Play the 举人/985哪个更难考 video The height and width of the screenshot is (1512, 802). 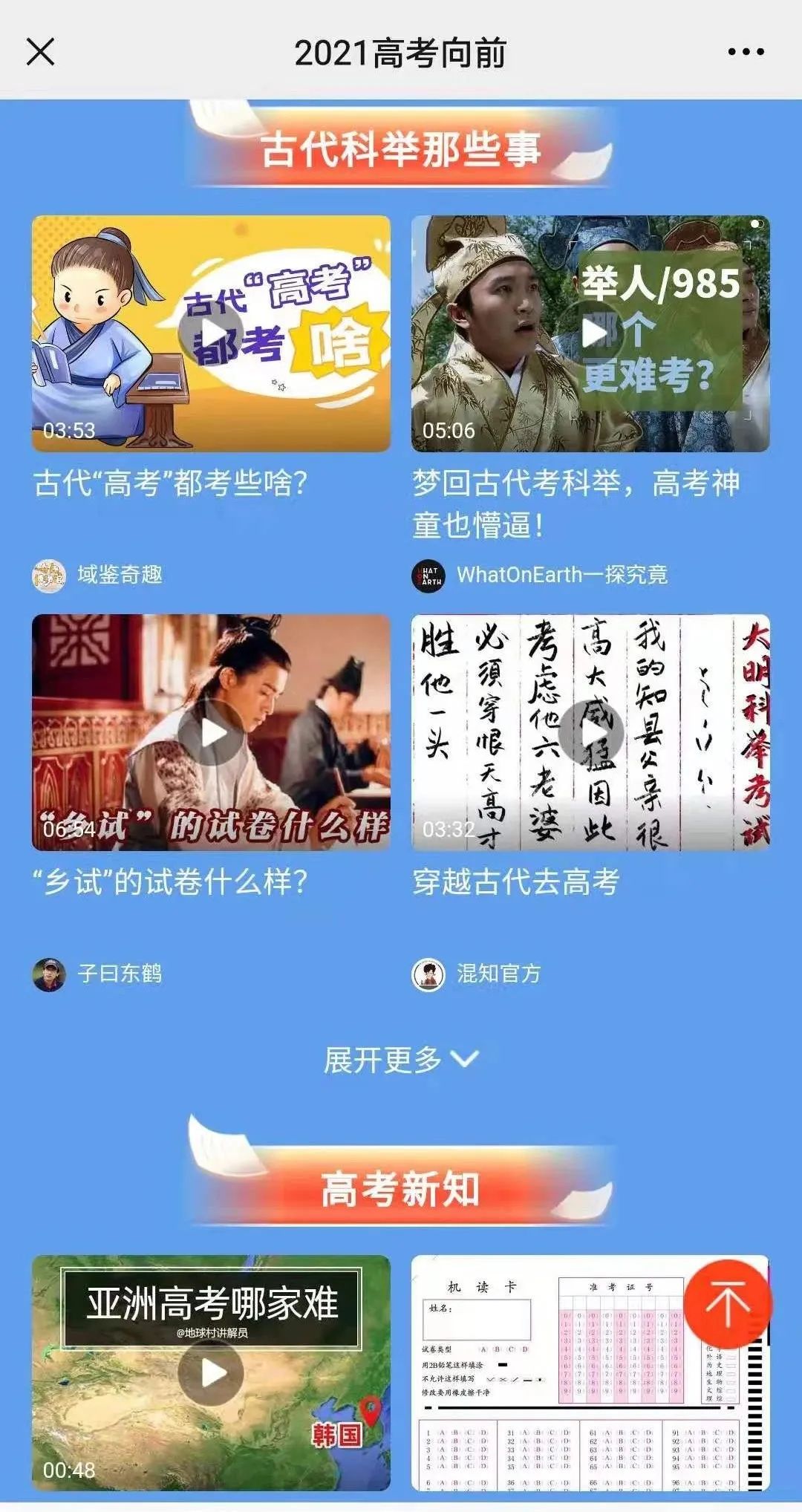pyautogui.click(x=590, y=333)
